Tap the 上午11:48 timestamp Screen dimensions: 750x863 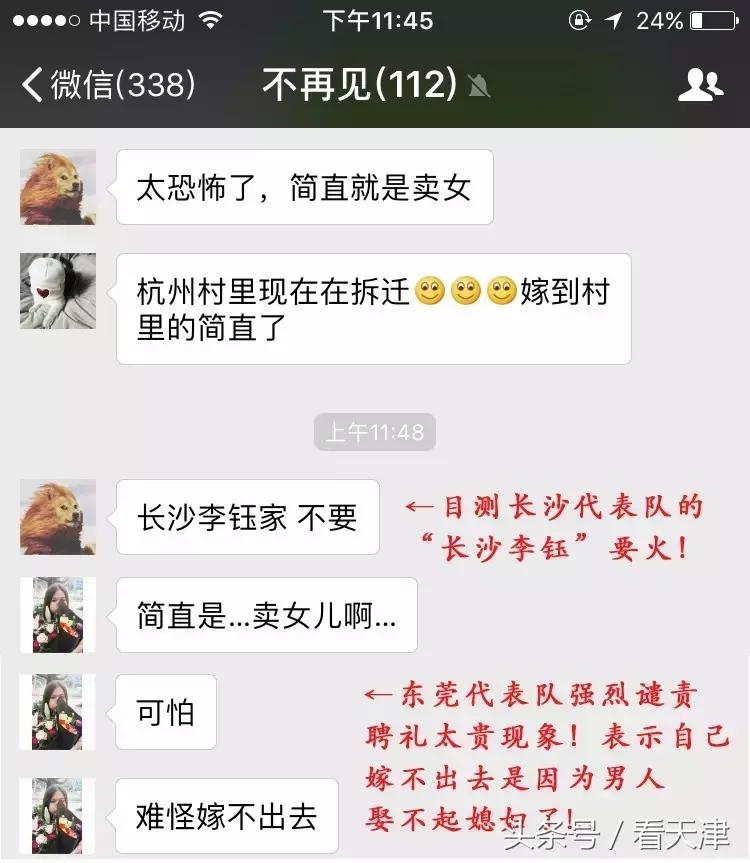(x=375, y=432)
